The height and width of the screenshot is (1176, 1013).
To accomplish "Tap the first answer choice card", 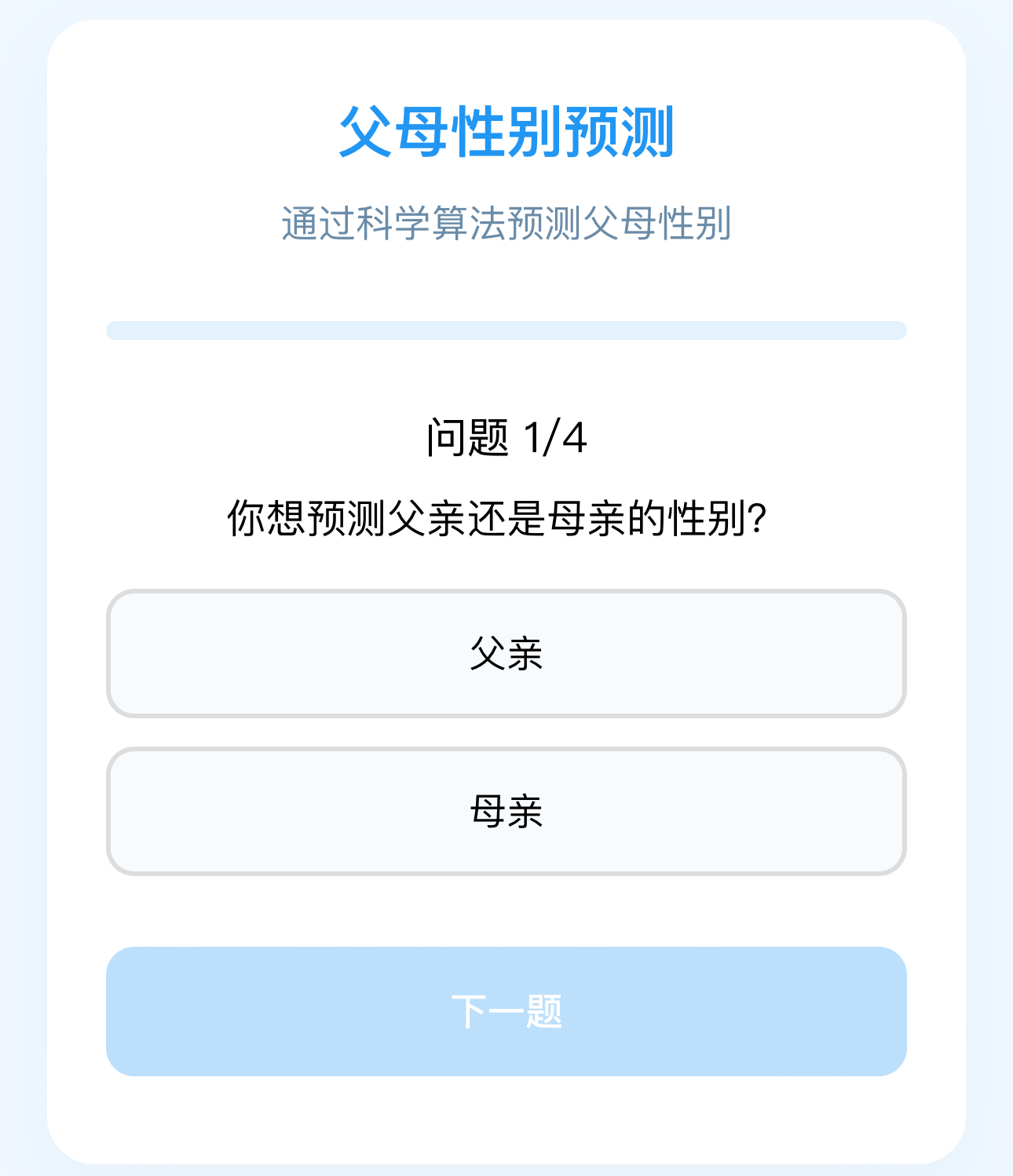I will click(506, 654).
